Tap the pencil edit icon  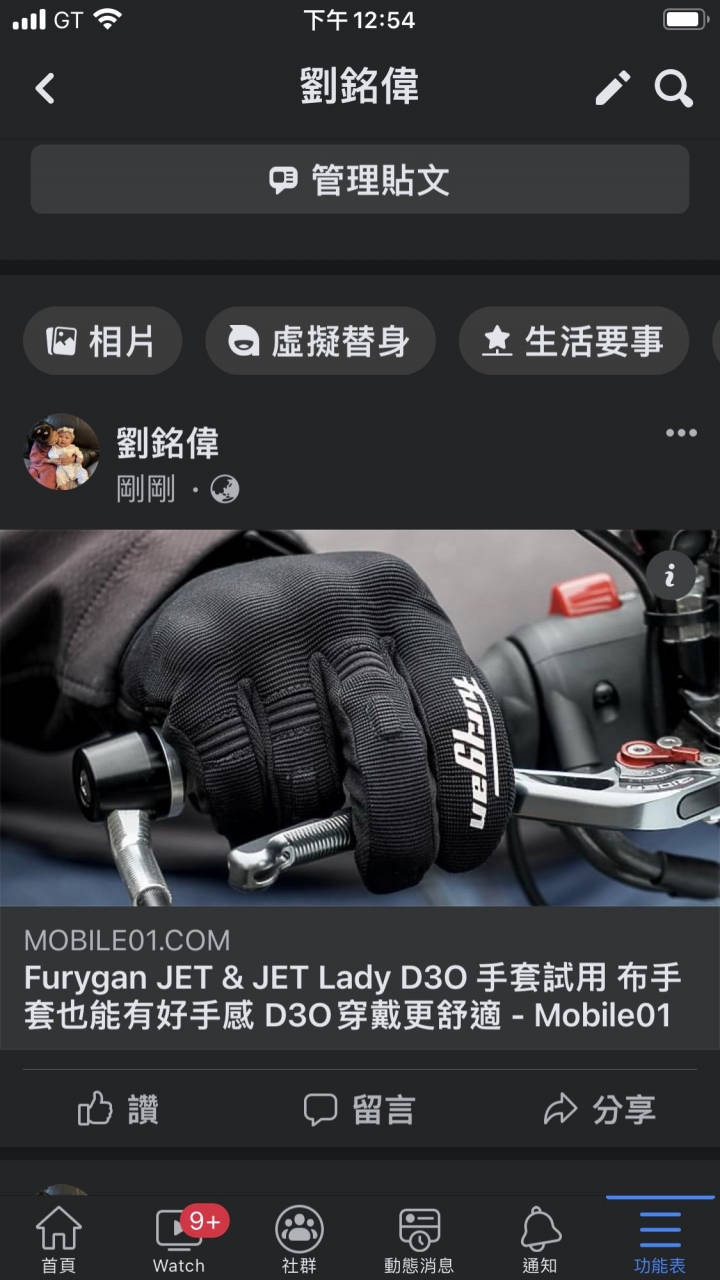[612, 88]
